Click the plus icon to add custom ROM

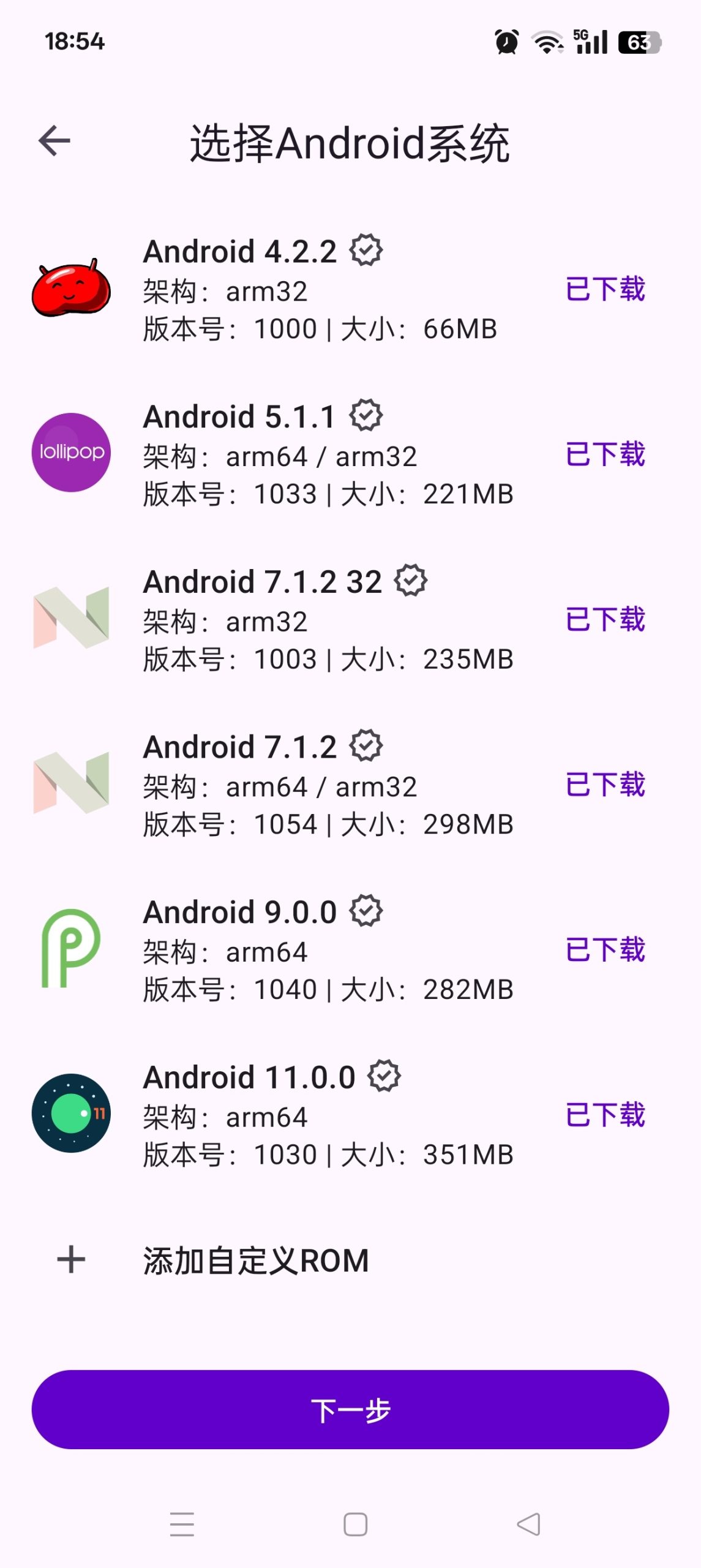point(69,1260)
